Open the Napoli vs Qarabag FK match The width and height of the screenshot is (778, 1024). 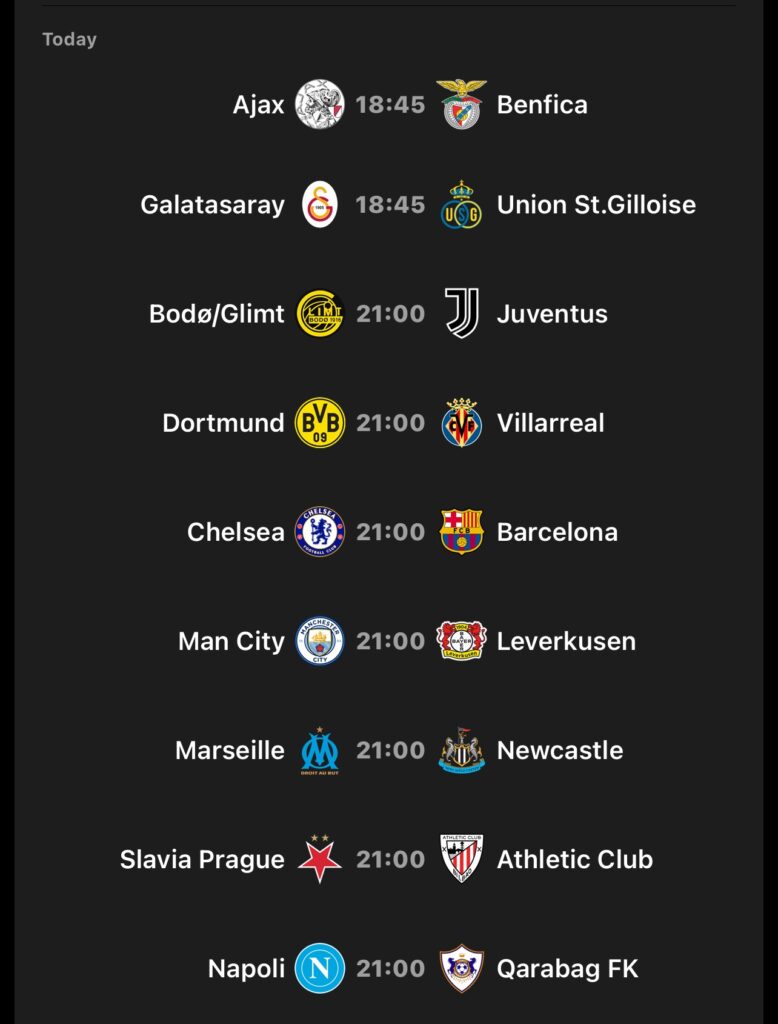pos(390,968)
